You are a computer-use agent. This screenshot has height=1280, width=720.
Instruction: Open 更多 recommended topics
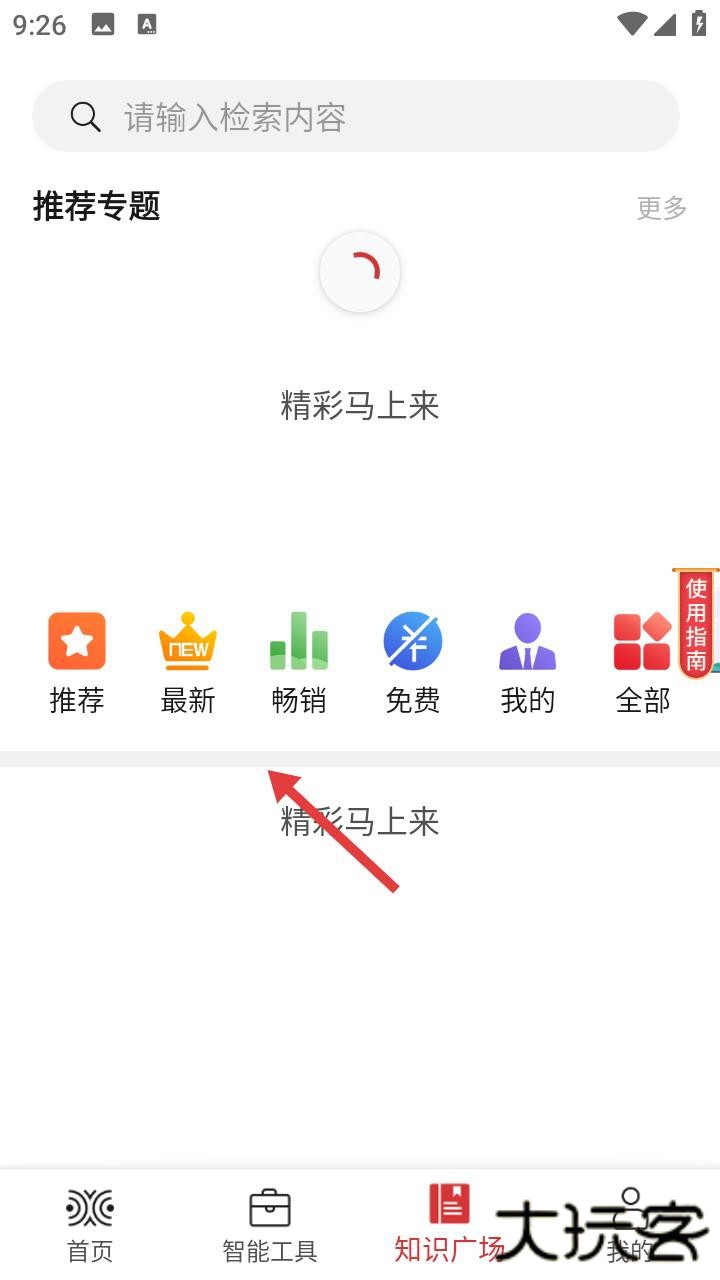662,208
